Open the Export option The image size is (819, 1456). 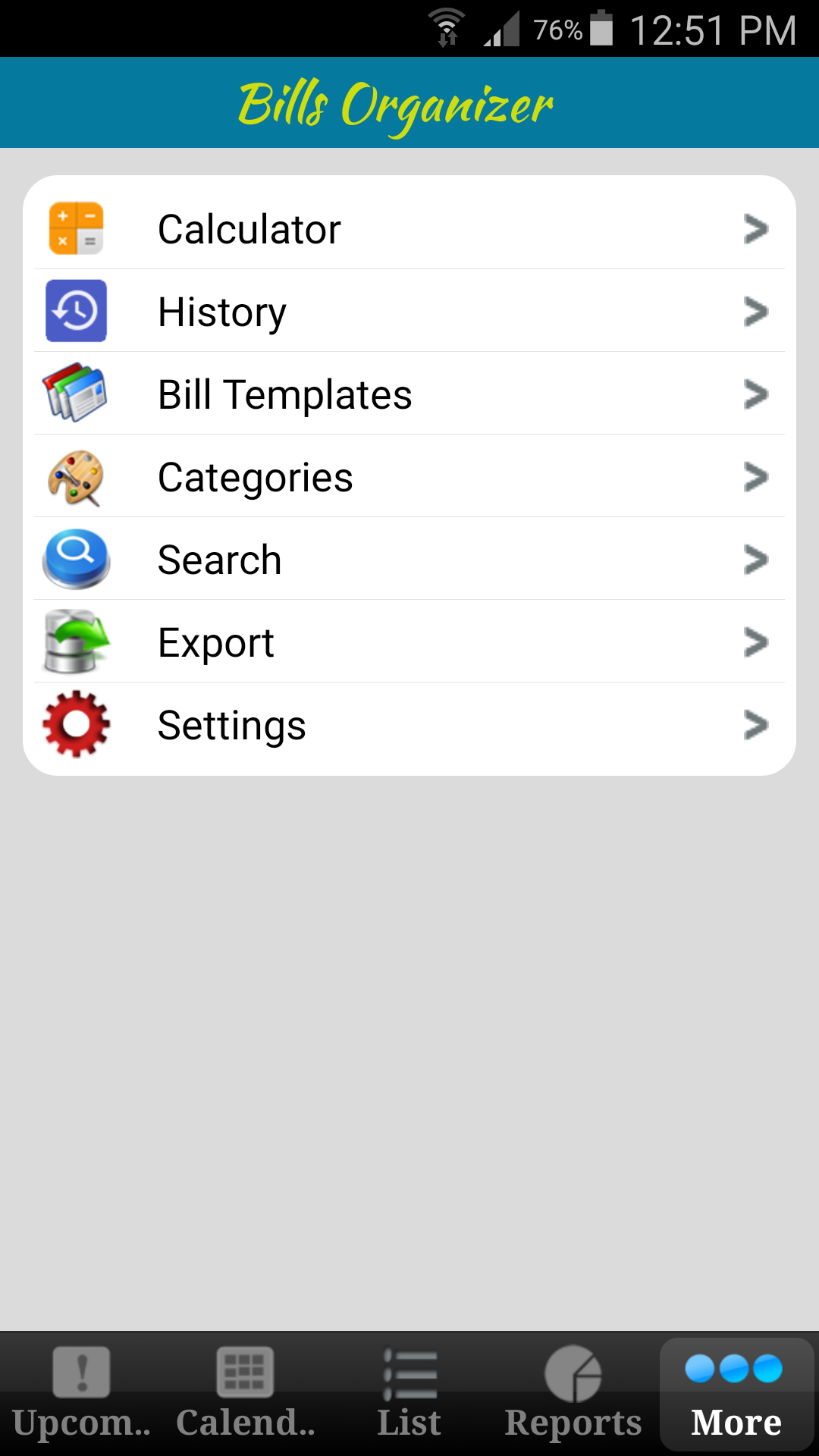409,642
